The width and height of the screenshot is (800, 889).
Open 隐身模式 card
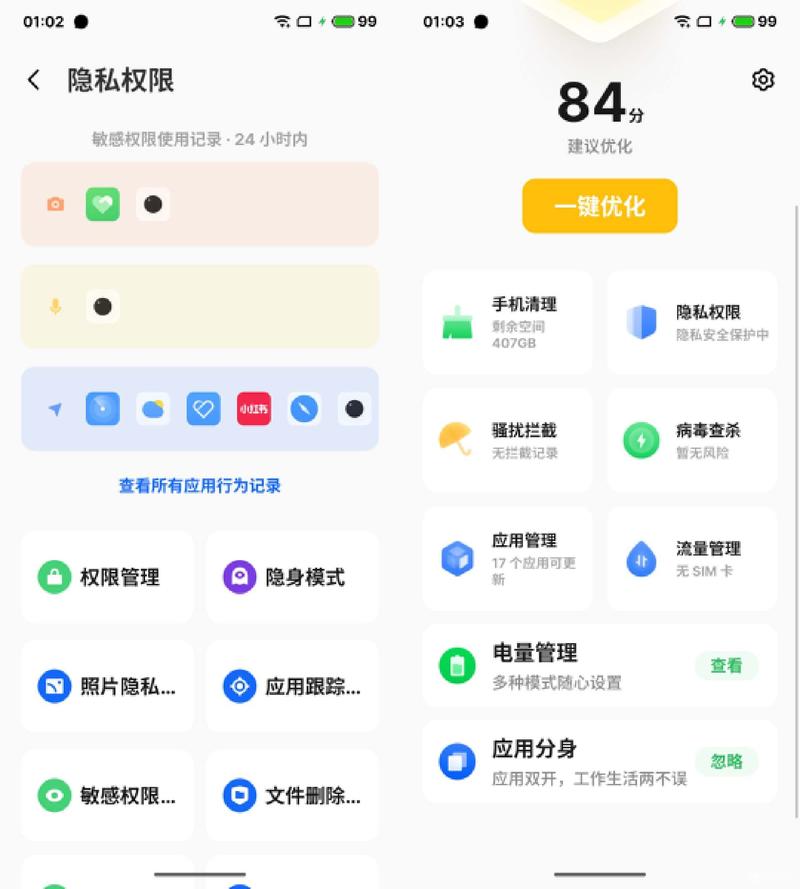click(292, 577)
